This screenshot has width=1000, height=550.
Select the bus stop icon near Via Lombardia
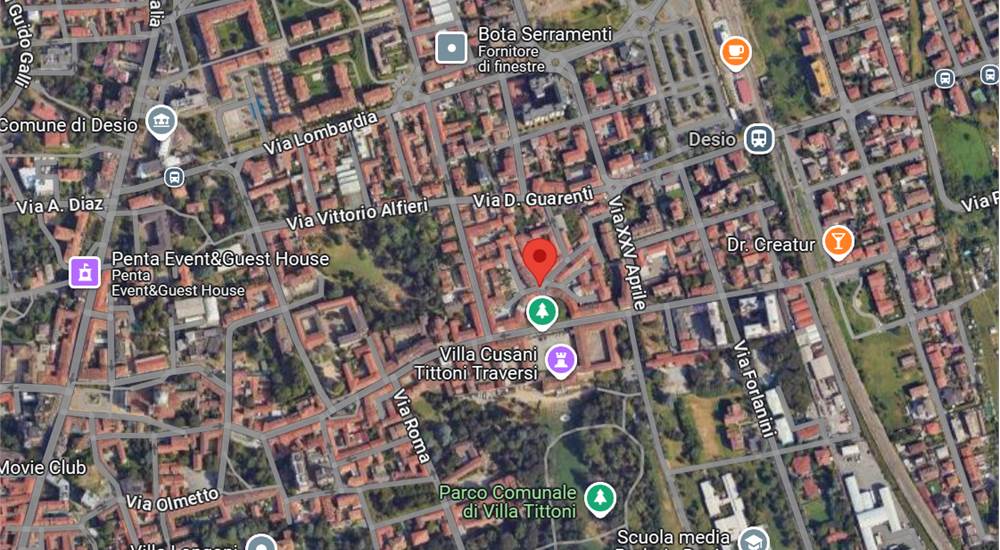click(174, 177)
